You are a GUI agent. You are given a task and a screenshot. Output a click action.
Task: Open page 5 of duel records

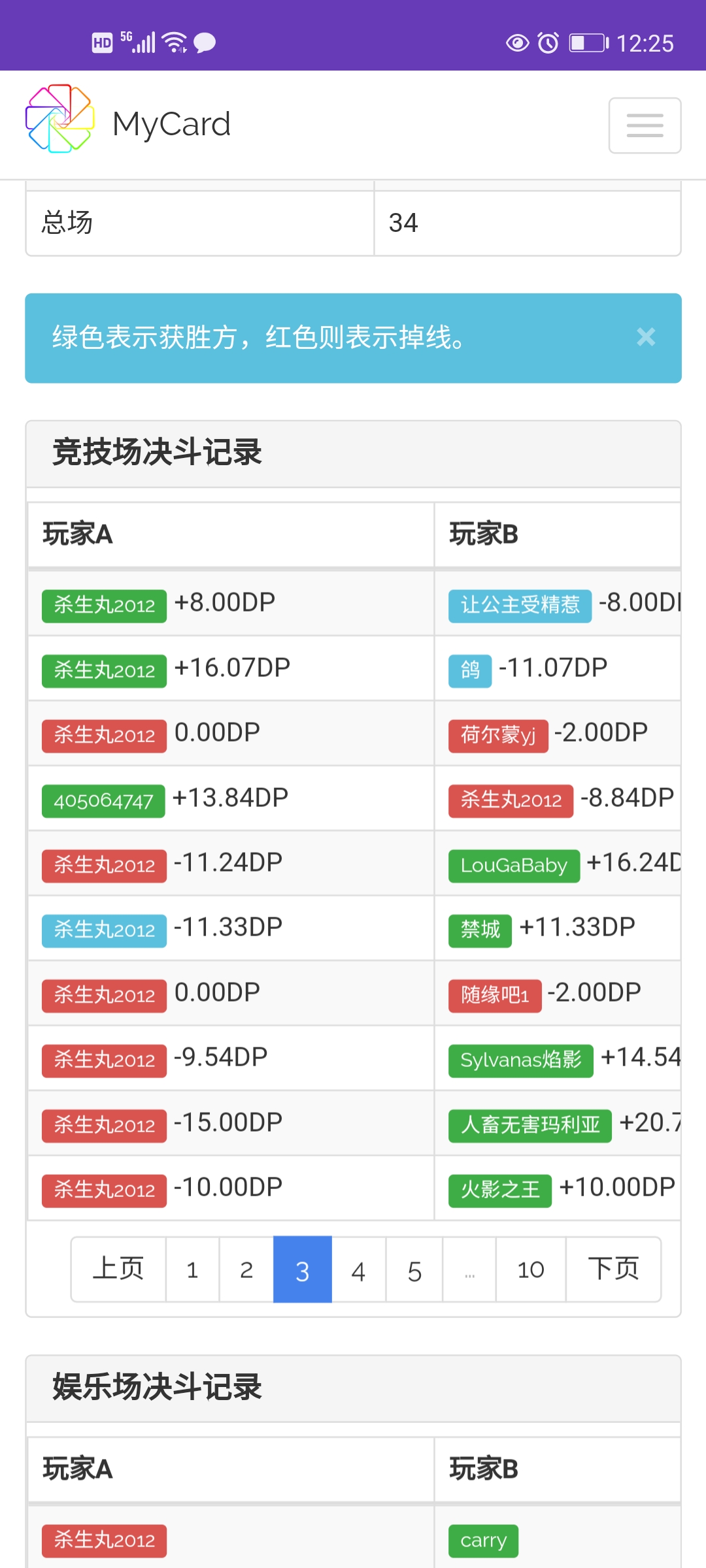(x=414, y=1269)
